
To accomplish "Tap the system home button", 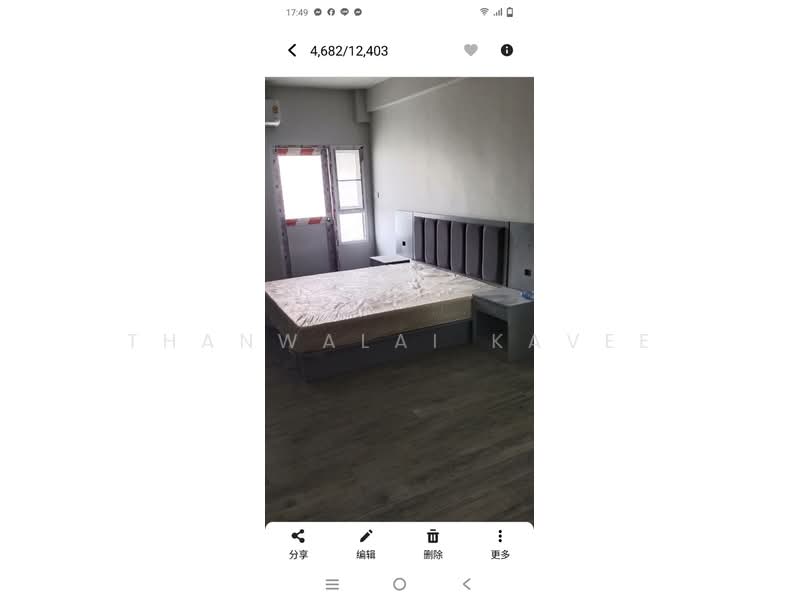I will click(399, 584).
